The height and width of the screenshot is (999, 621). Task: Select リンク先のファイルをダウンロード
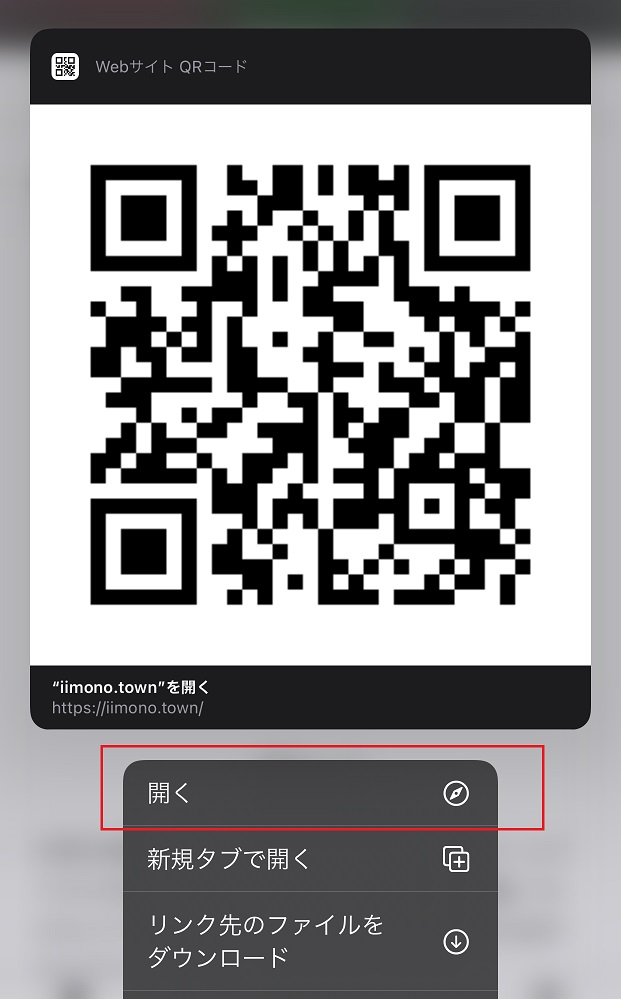coord(310,941)
